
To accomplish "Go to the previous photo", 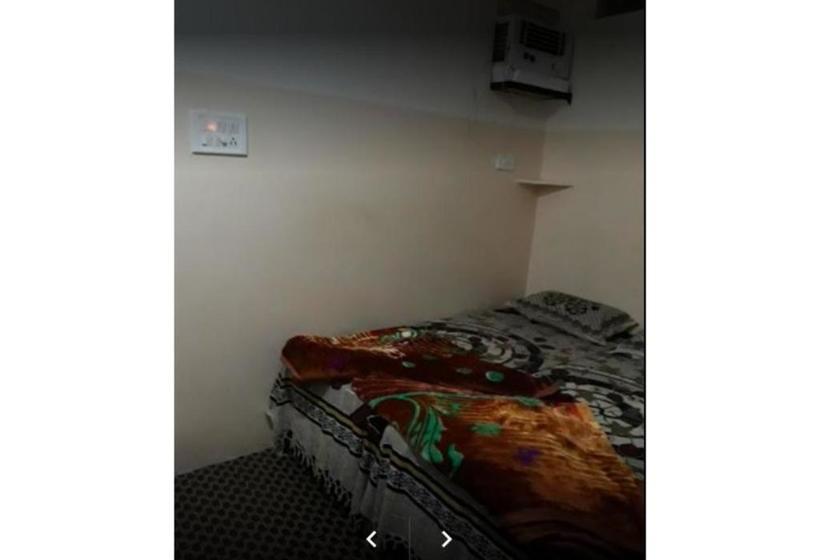I will [371, 539].
